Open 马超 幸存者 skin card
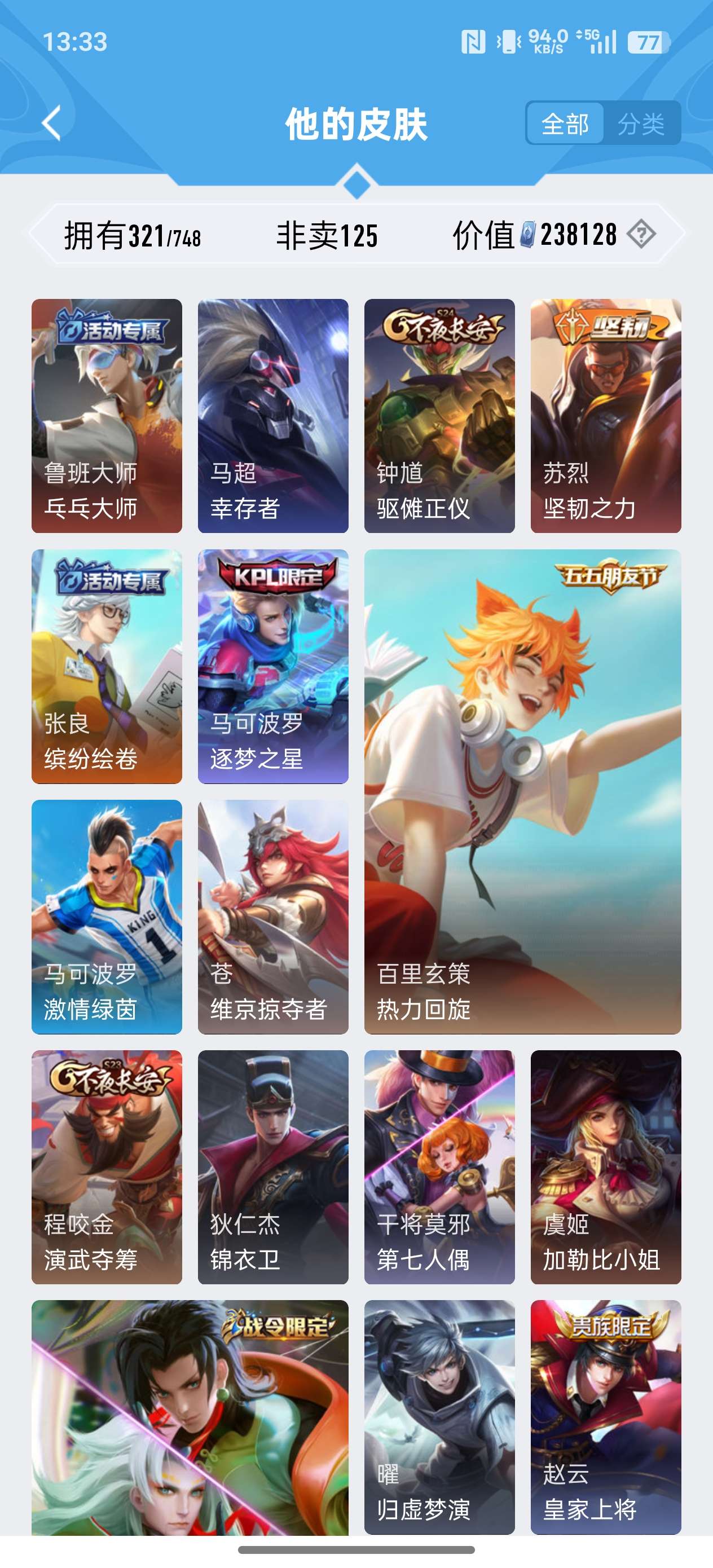 273,416
